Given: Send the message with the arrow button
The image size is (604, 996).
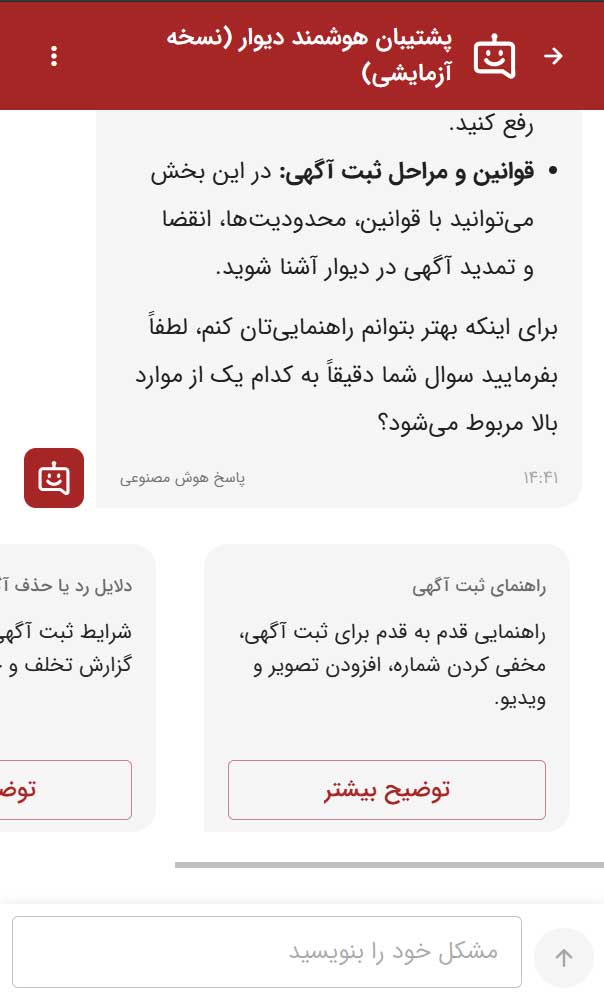Looking at the screenshot, I should pyautogui.click(x=564, y=958).
